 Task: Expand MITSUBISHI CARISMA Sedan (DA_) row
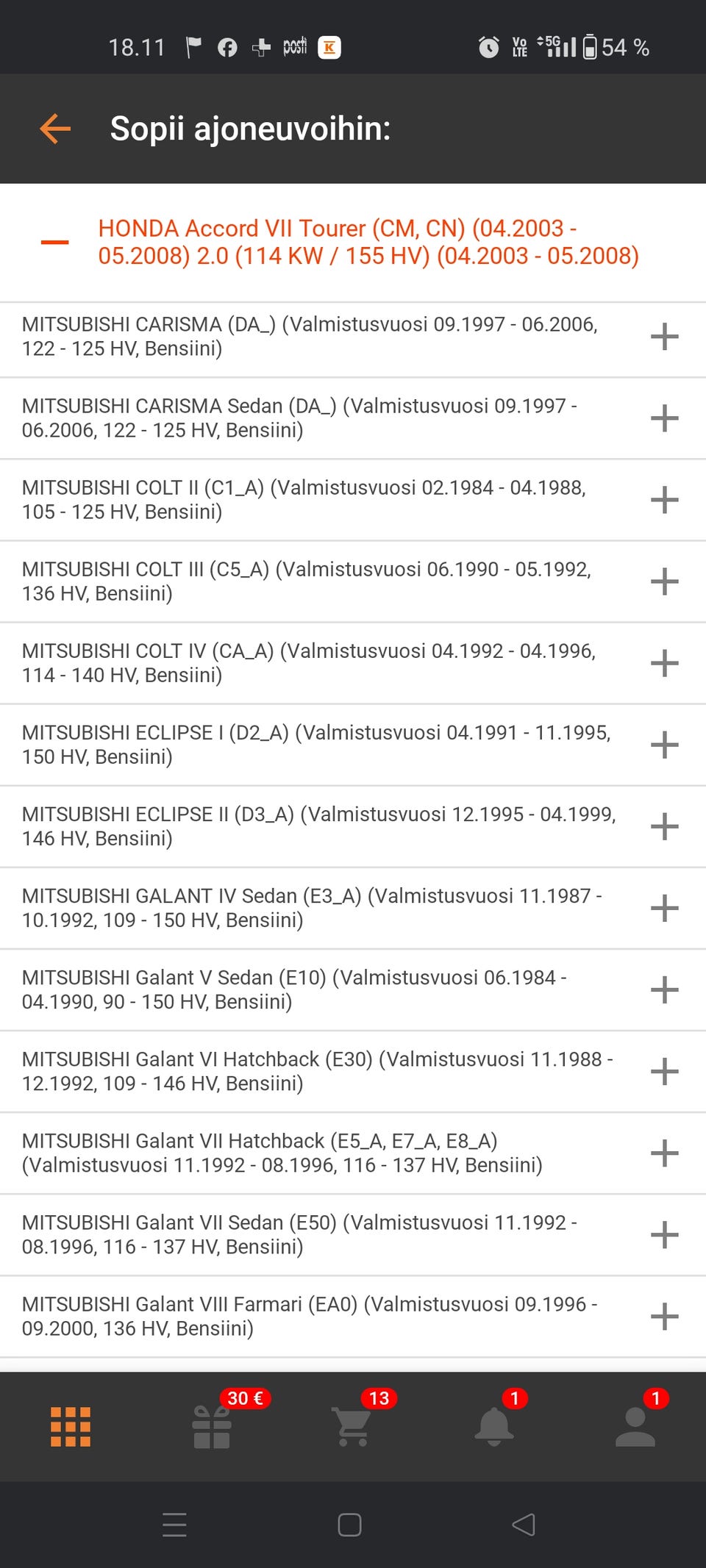[664, 418]
